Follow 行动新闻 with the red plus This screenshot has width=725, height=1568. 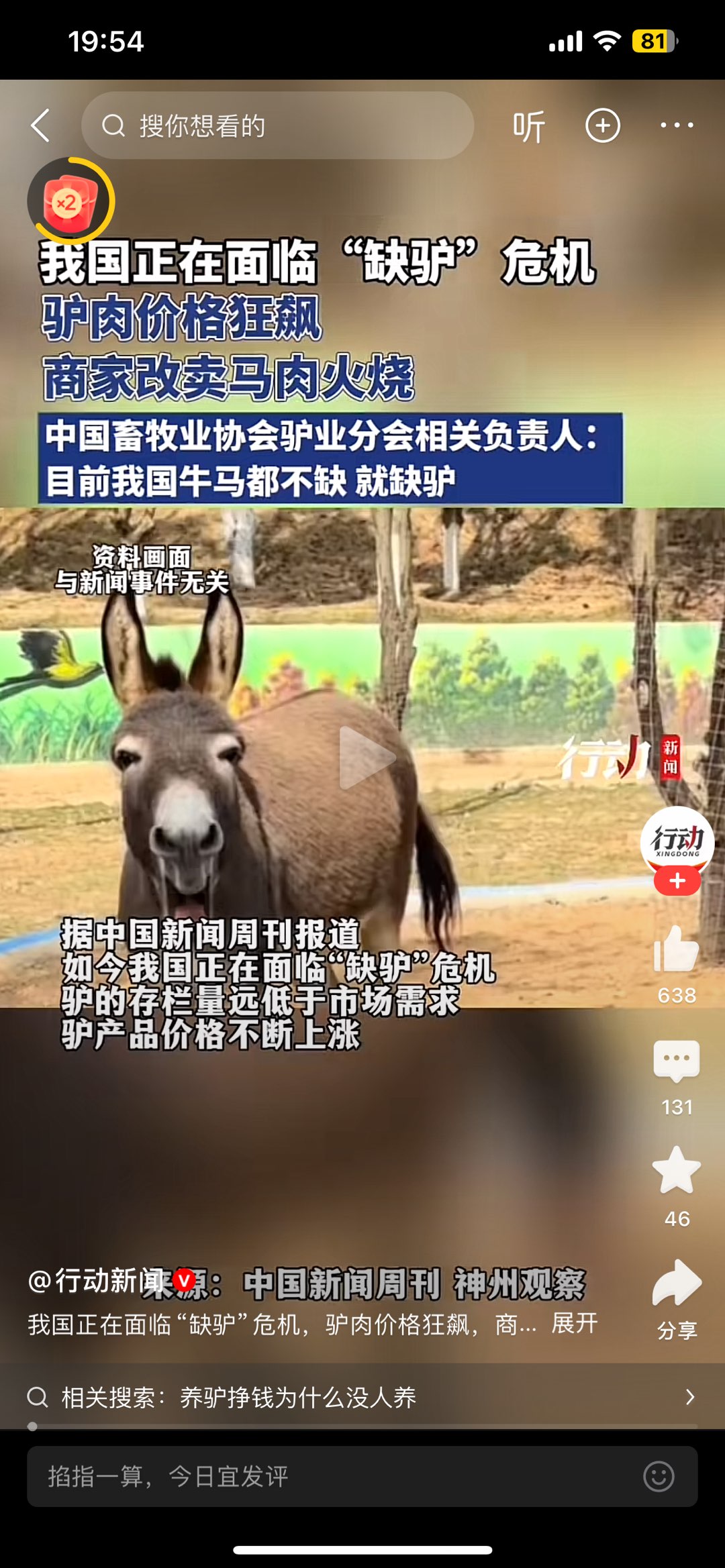point(677,880)
